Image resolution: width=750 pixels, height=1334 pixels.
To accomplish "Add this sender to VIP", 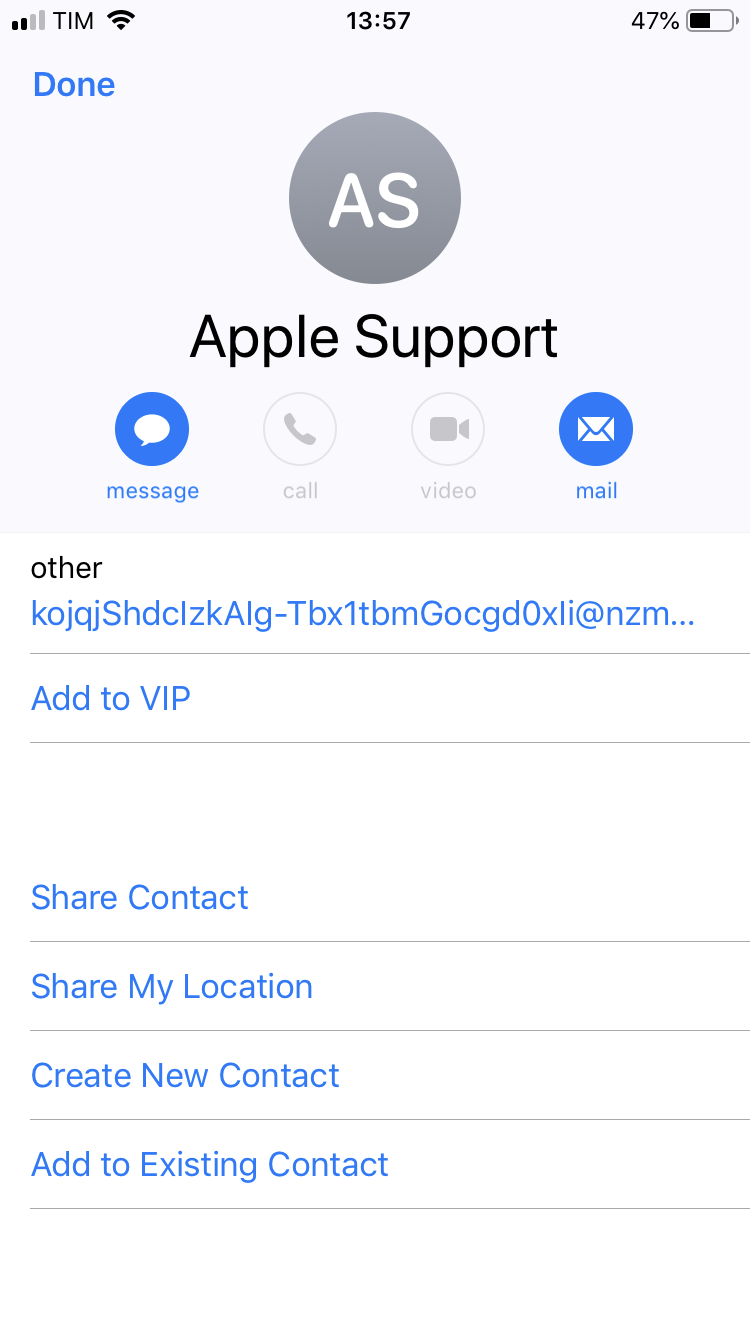I will (111, 698).
